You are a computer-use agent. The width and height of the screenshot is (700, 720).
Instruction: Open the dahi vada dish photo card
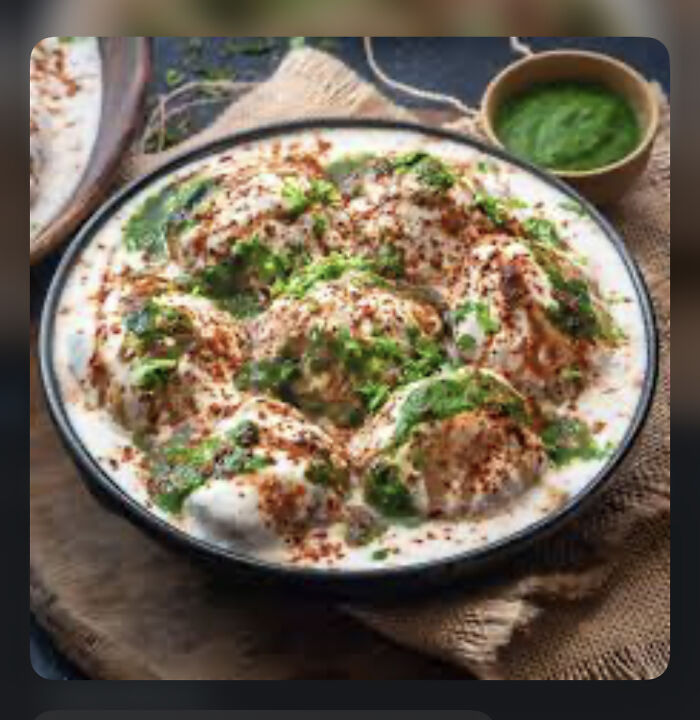coord(350,358)
